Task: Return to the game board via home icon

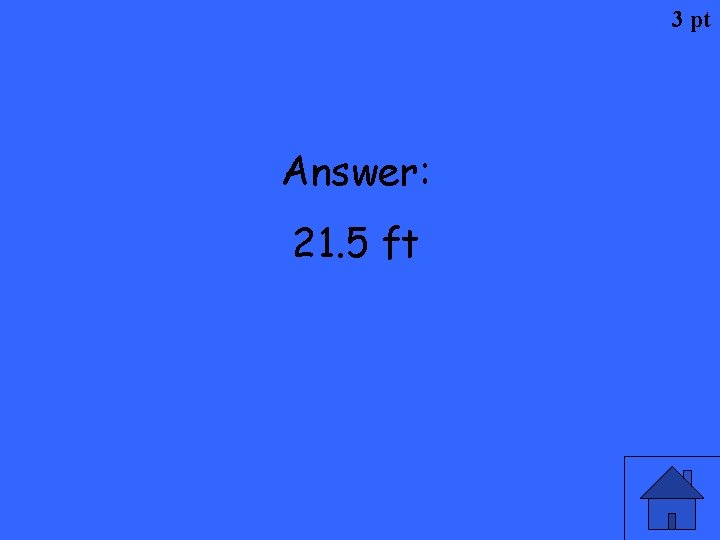Action: (x=672, y=498)
